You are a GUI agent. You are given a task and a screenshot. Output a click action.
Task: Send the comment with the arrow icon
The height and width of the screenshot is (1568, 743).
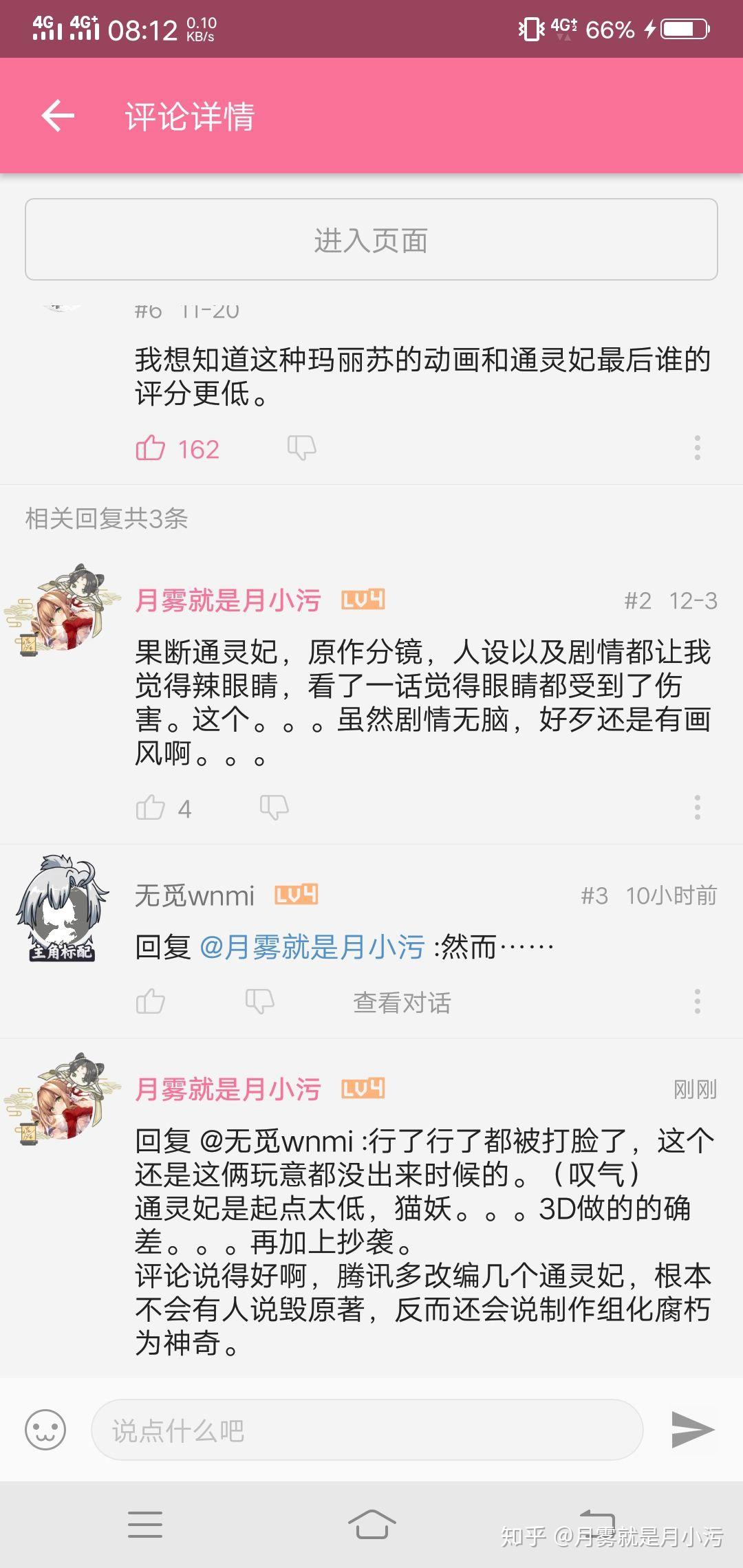693,1429
